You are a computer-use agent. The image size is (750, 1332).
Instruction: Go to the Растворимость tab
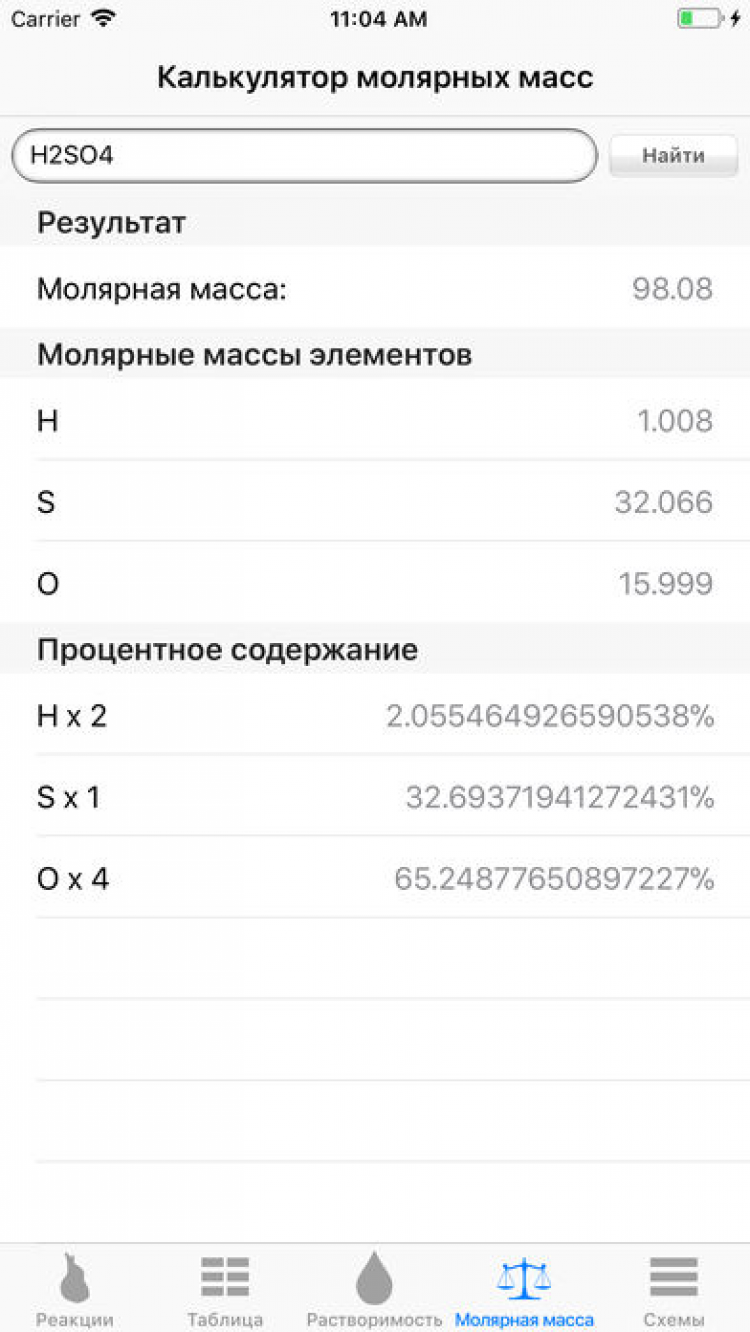click(374, 1289)
